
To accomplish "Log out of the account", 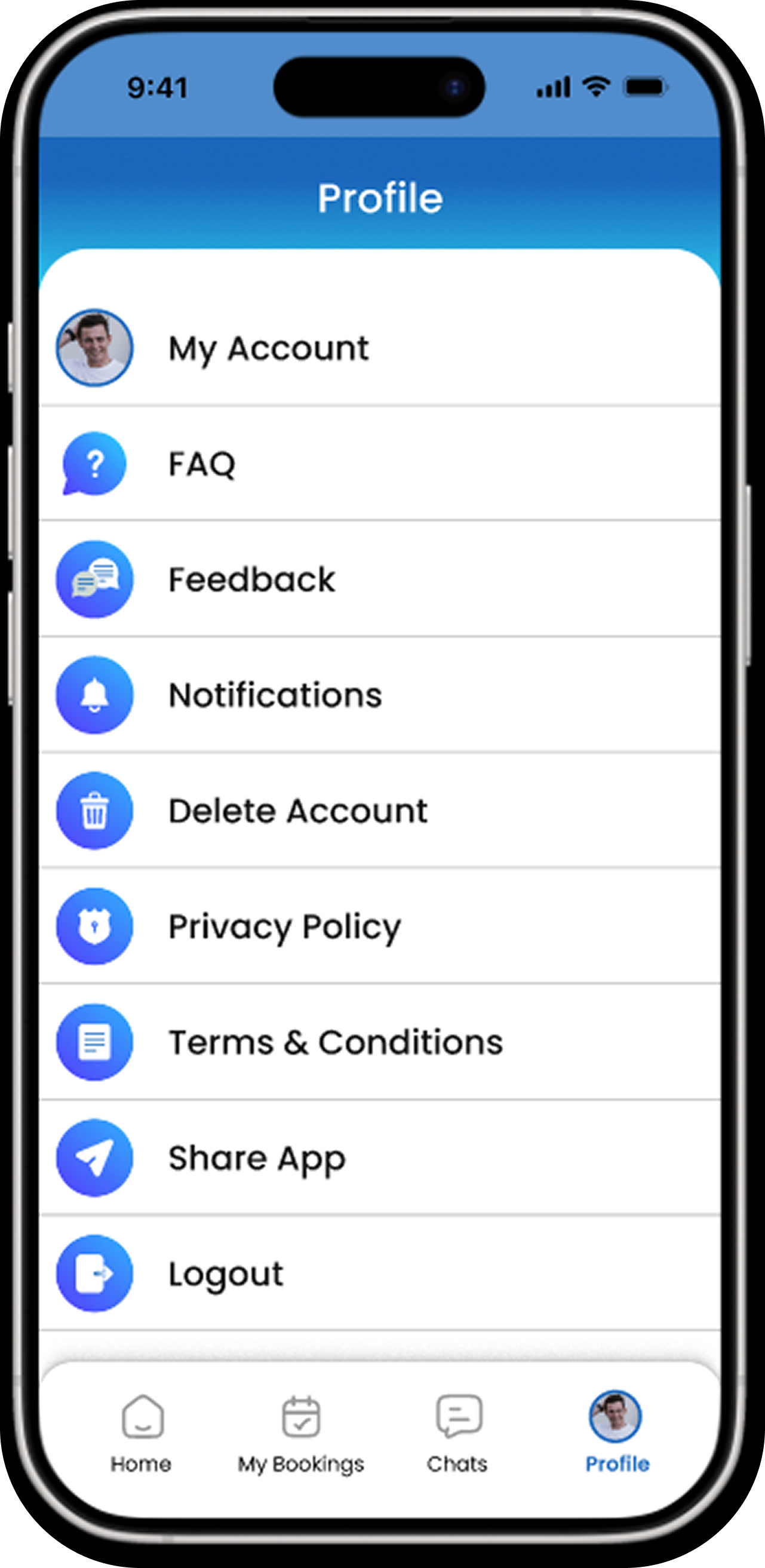I will (x=226, y=1274).
